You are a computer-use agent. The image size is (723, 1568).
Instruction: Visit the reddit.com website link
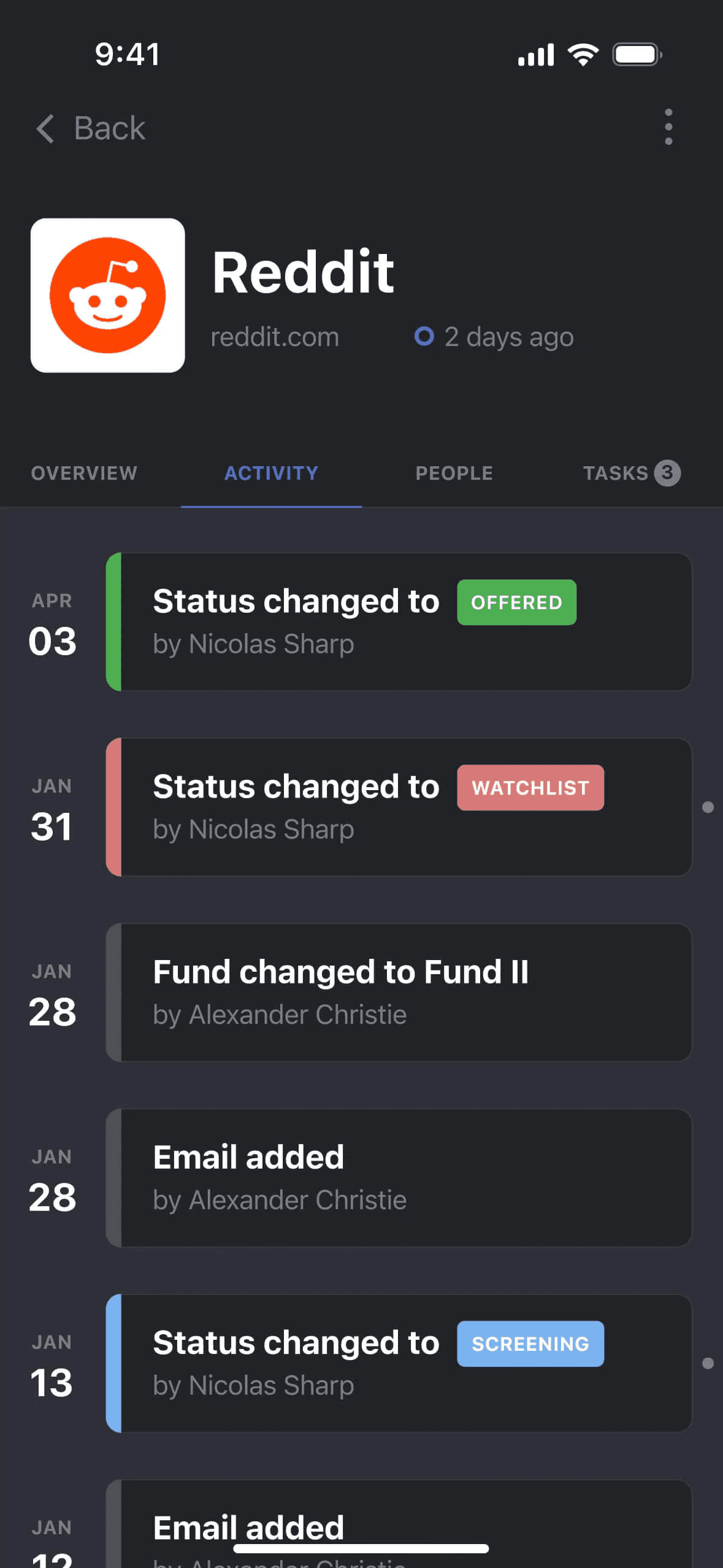point(275,337)
